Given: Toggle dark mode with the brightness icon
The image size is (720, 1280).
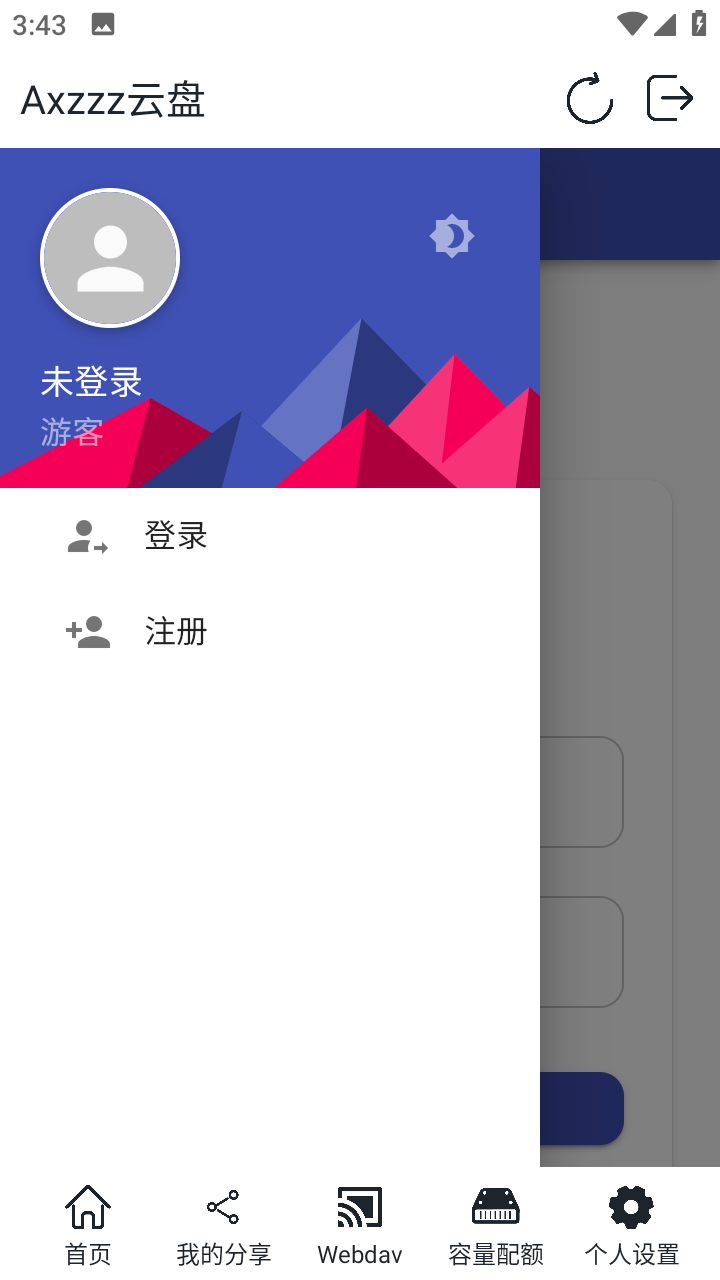Looking at the screenshot, I should (451, 236).
